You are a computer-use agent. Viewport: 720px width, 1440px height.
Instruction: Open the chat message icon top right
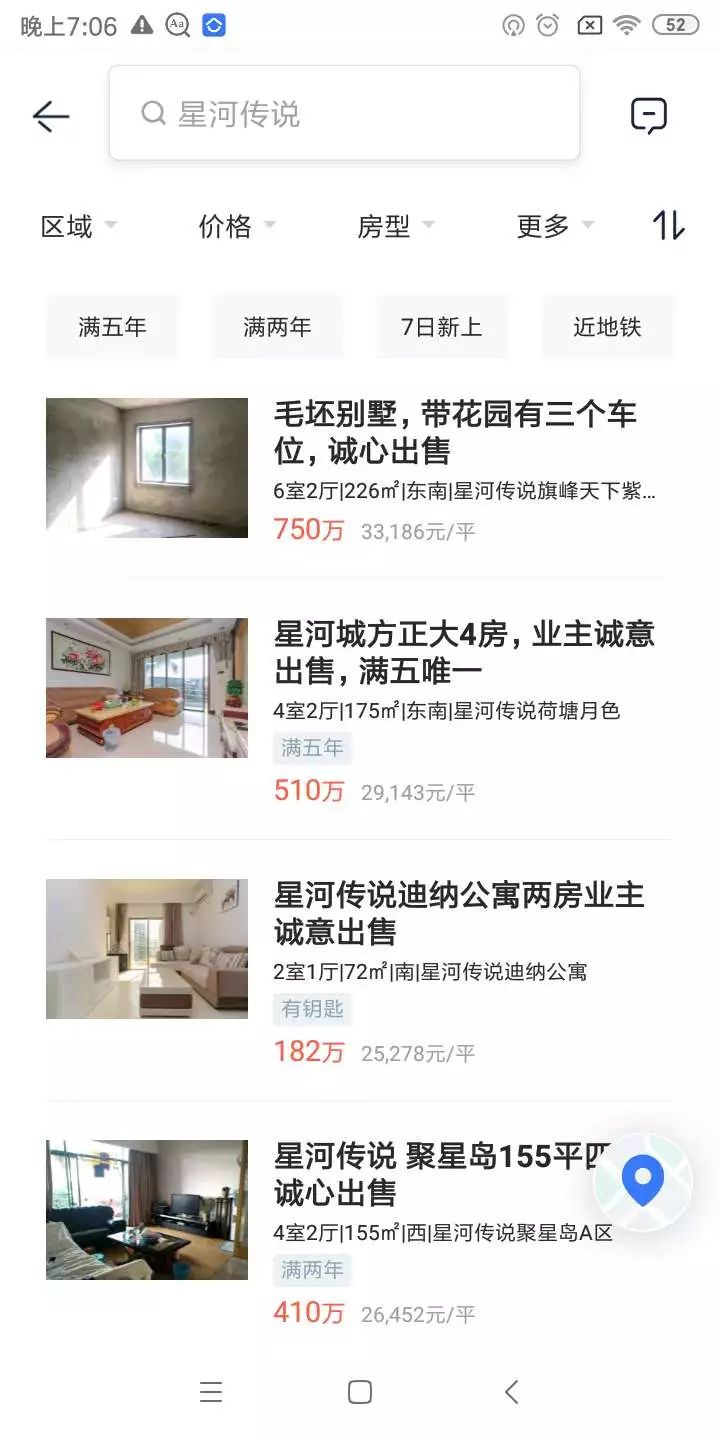(651, 114)
